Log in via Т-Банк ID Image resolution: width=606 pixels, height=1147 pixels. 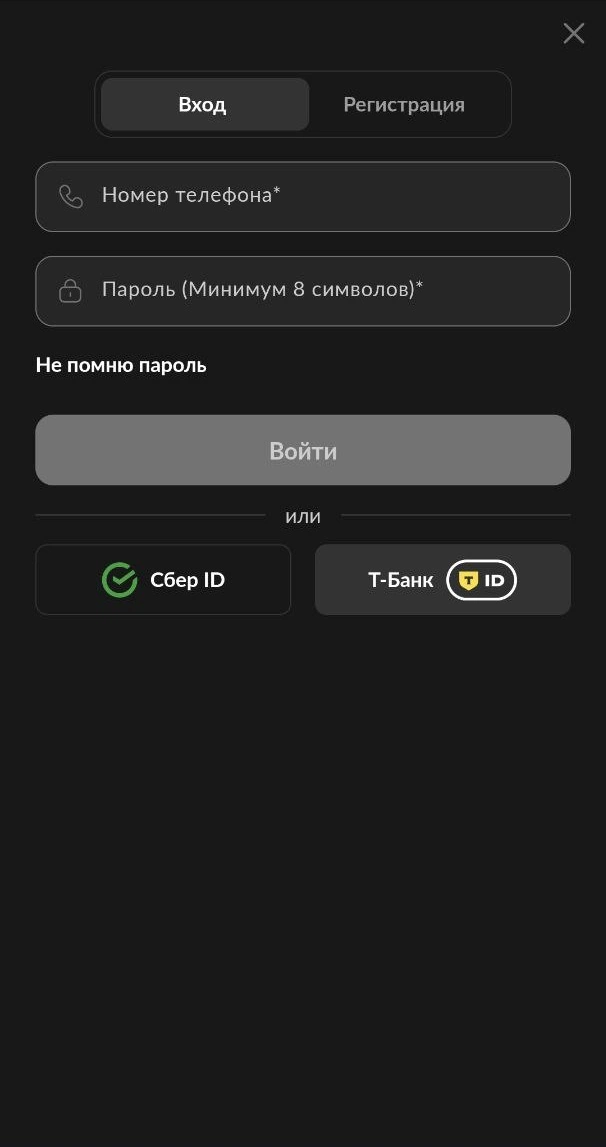click(x=442, y=580)
